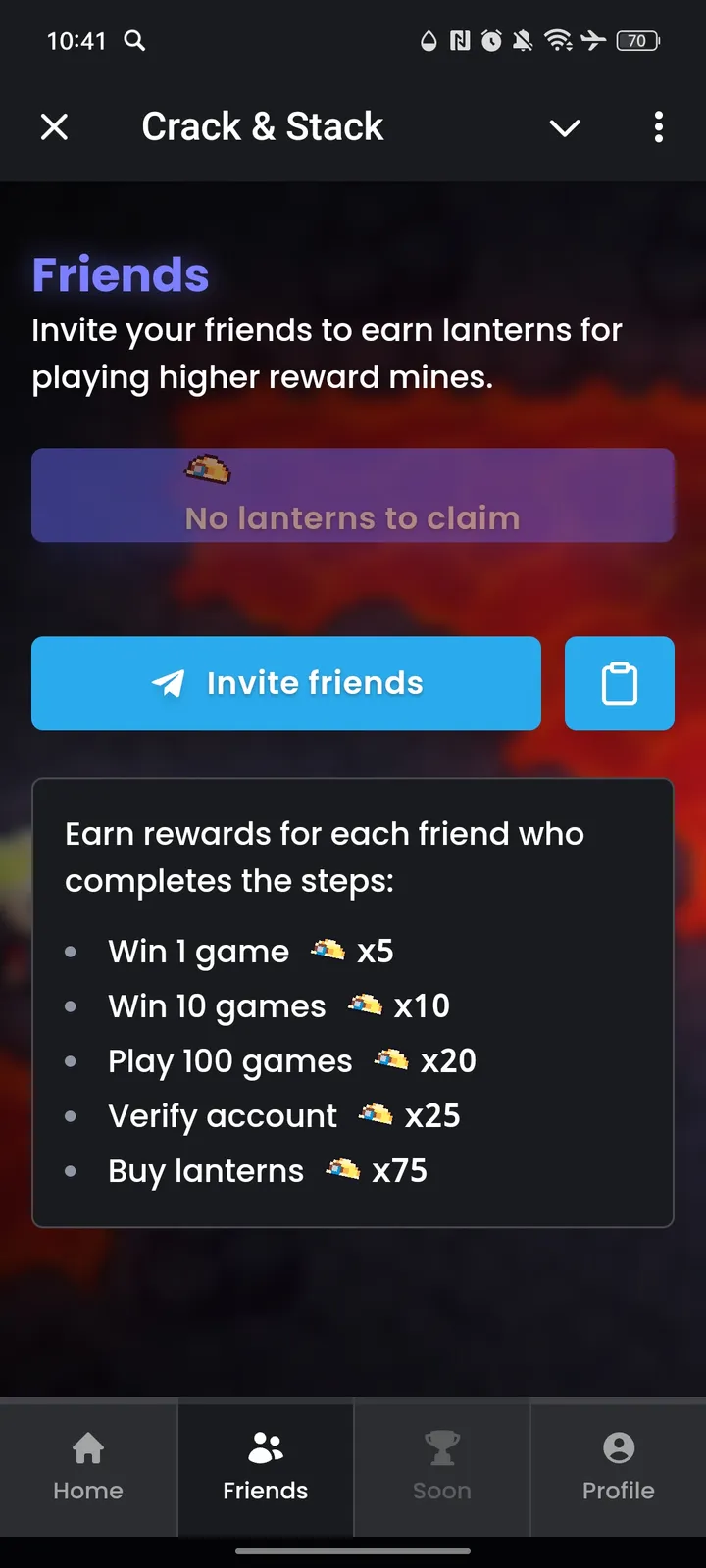Copy the invite link using the clipboard icon

[619, 683]
